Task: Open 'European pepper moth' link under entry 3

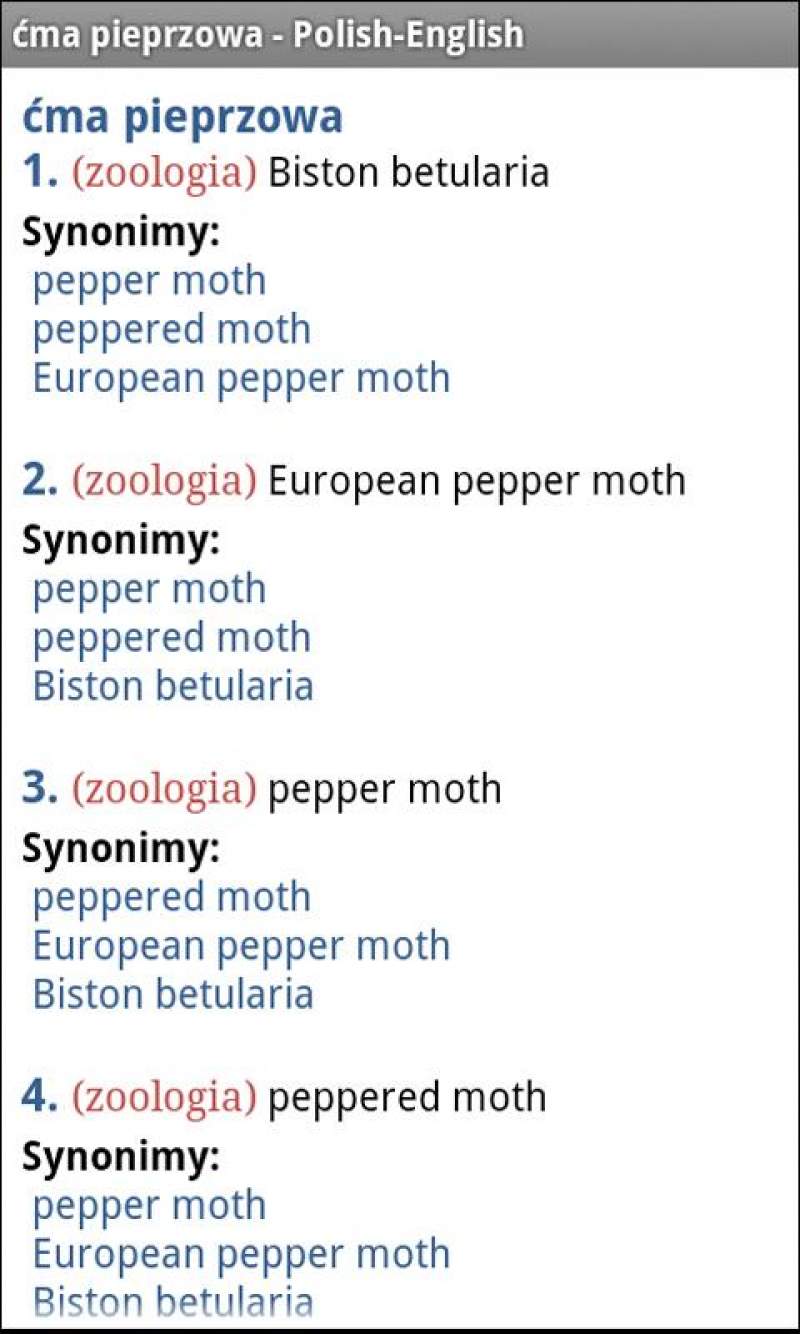Action: click(x=242, y=947)
